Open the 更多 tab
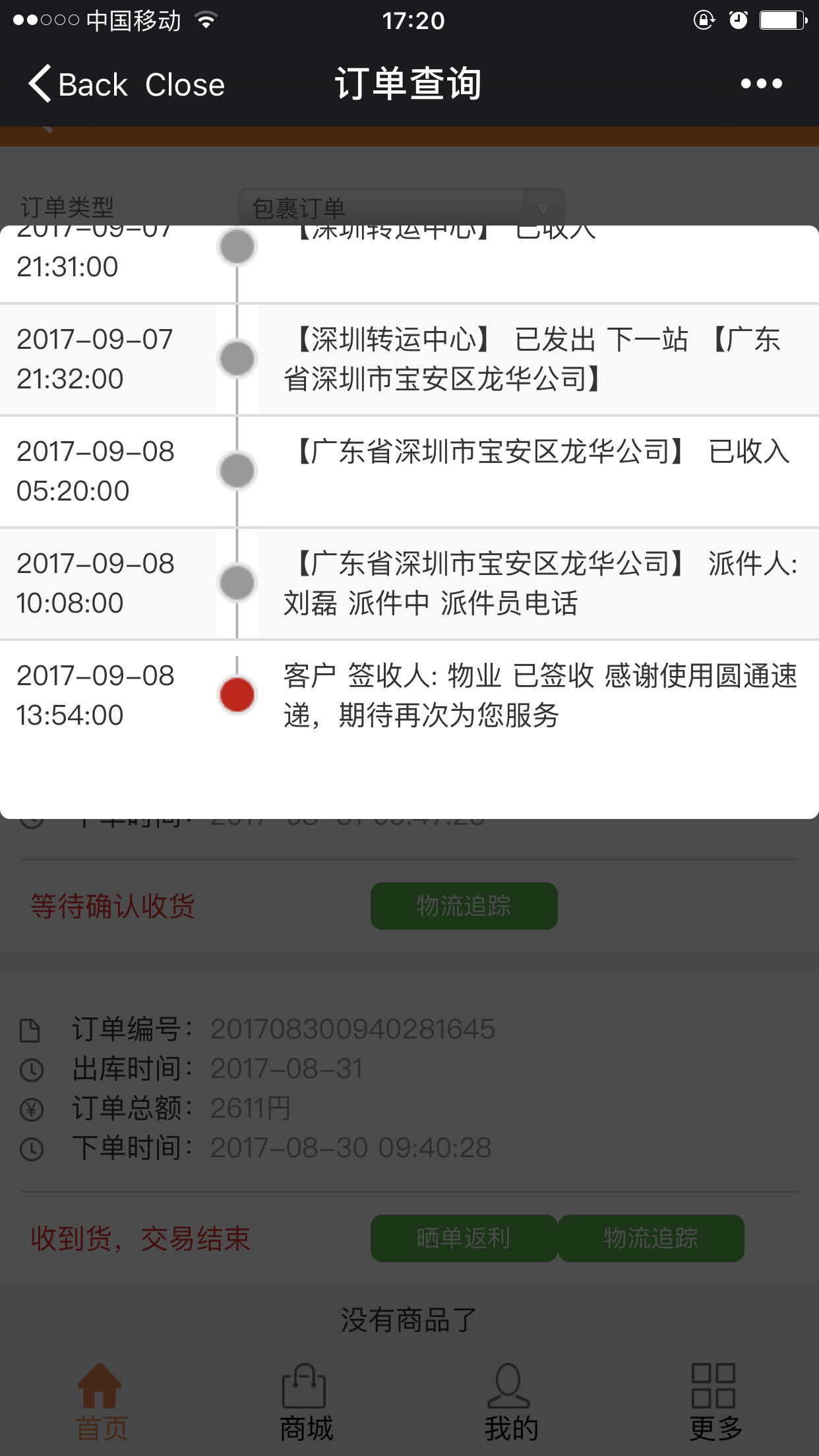 tap(715, 1402)
